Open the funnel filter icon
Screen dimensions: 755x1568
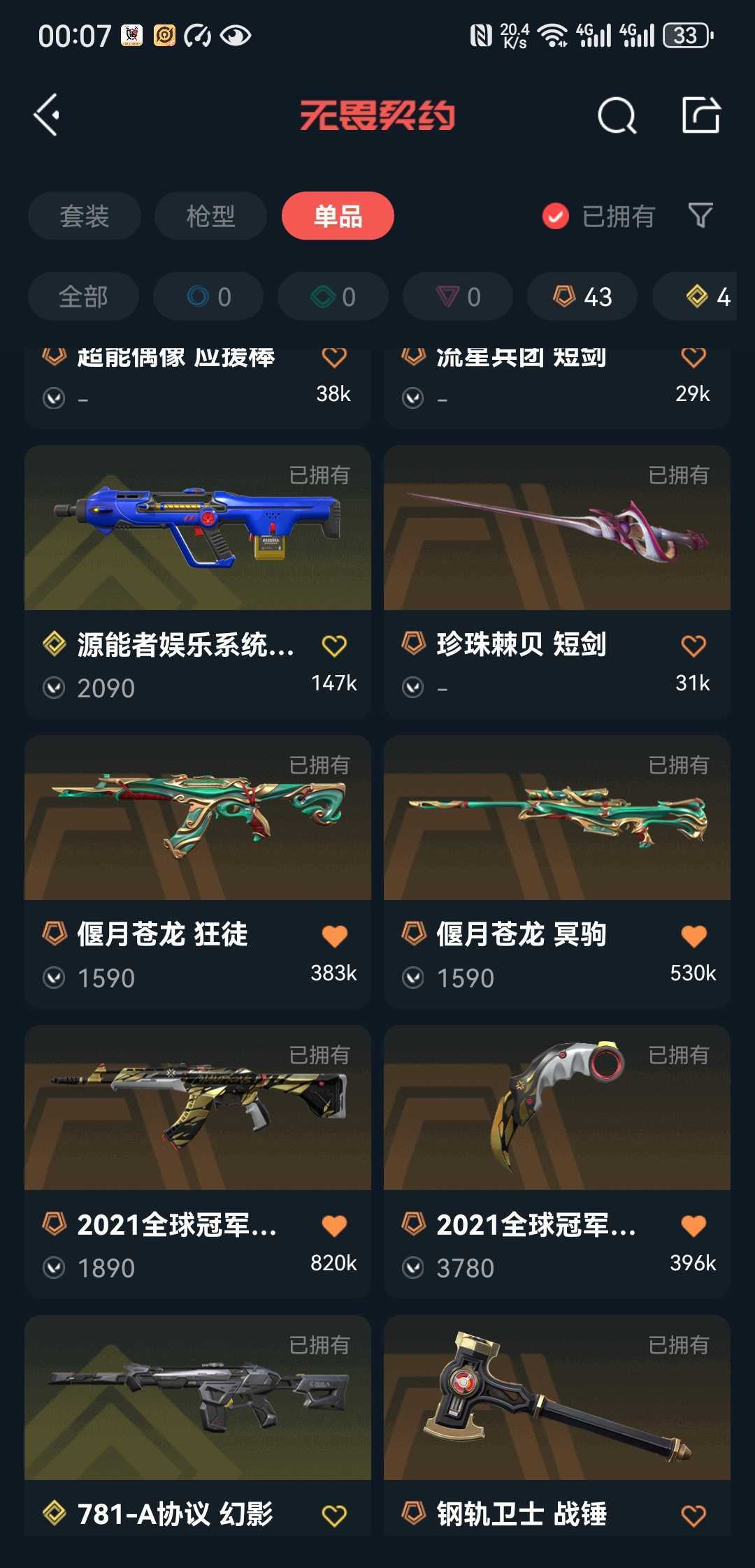coord(700,216)
